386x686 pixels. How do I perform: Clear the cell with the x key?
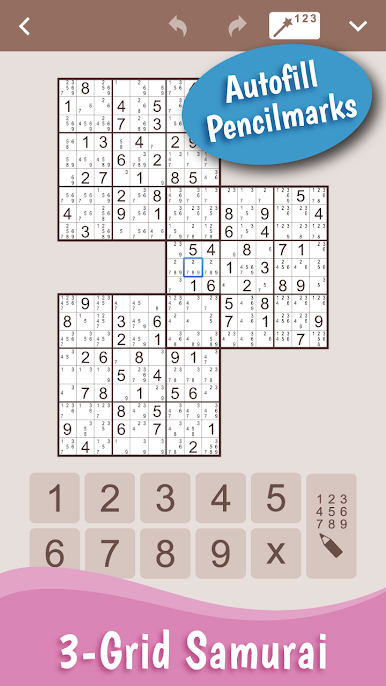pos(276,553)
